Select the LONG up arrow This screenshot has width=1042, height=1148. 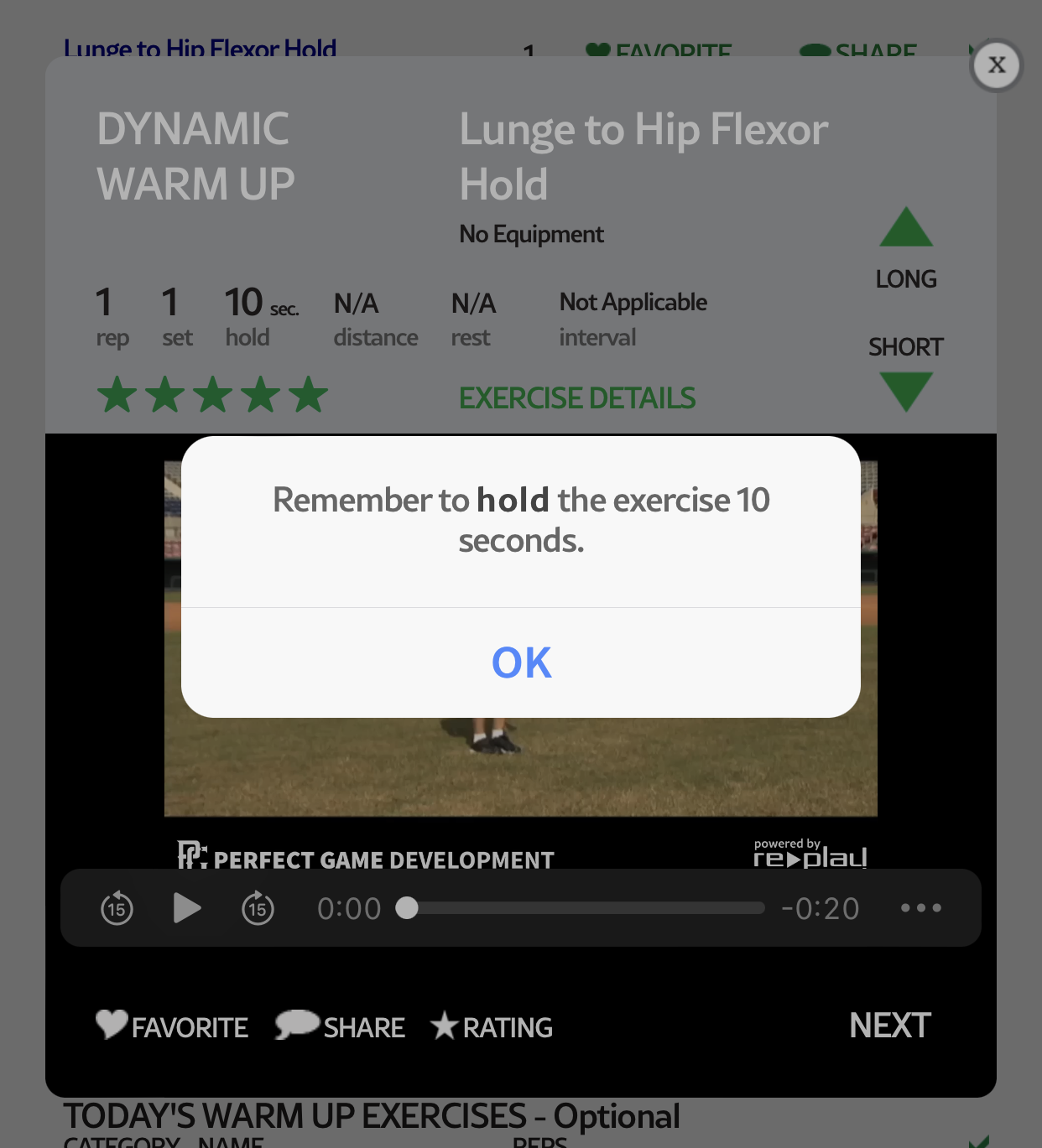[905, 228]
